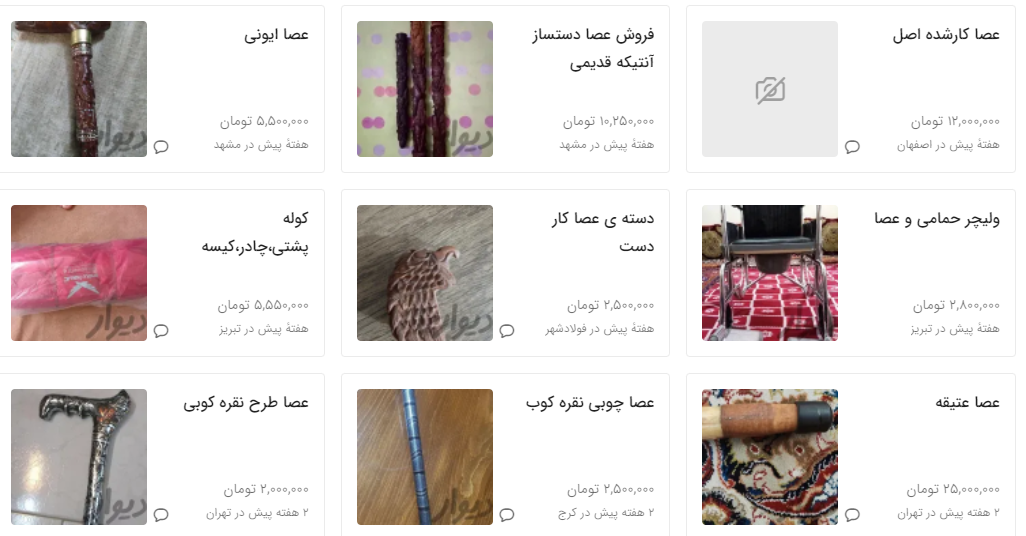Open the 'عصا ایونی' listing
The height and width of the screenshot is (536, 1026).
click(276, 35)
